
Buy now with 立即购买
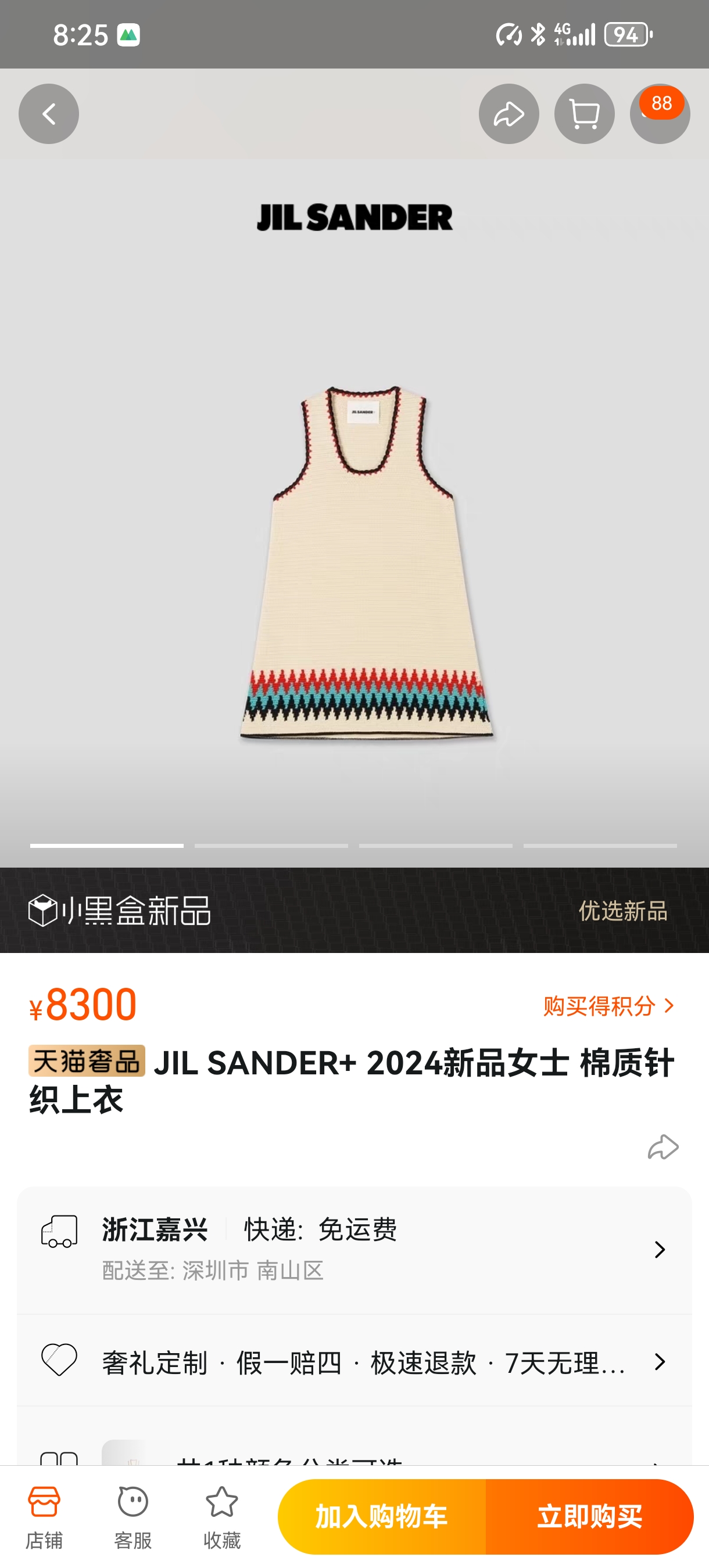(589, 1516)
